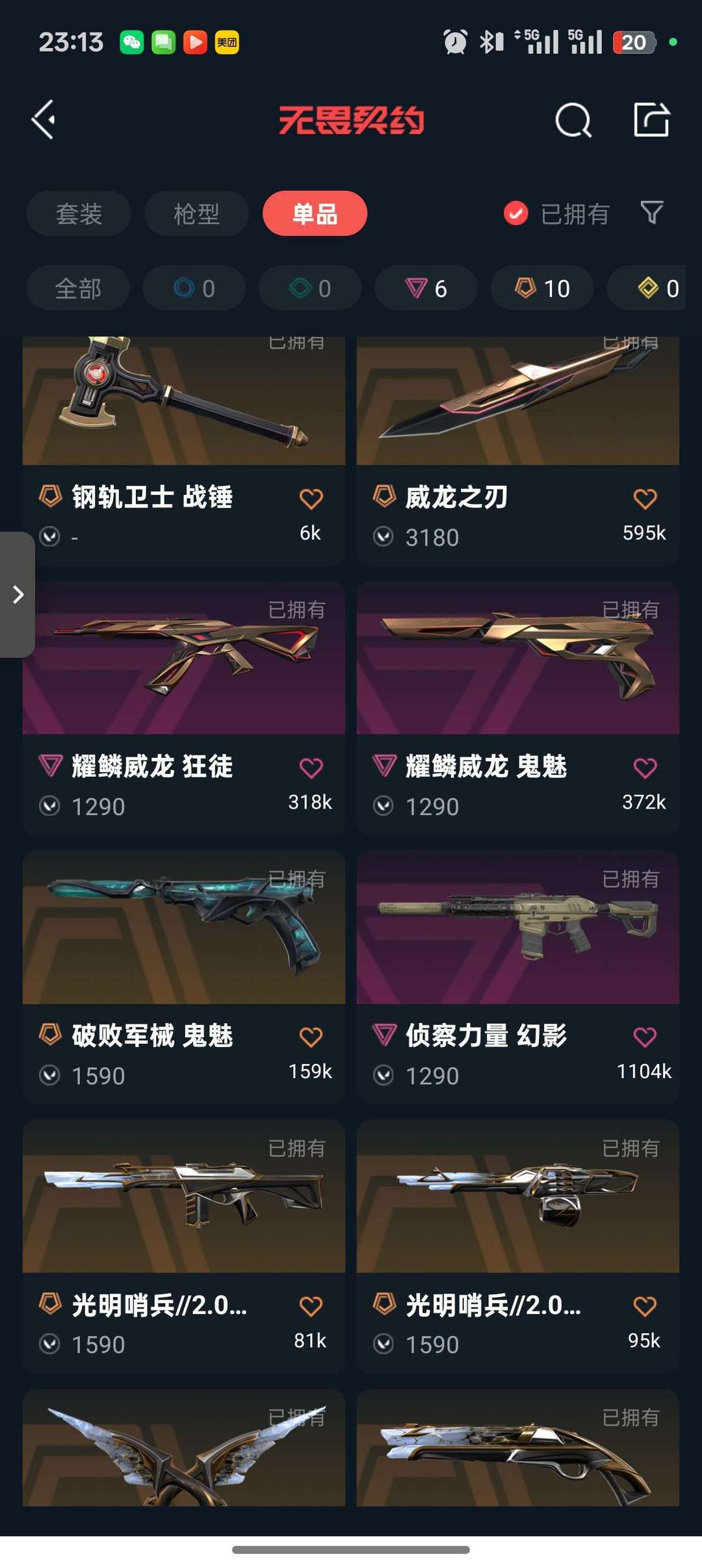
Task: Filter by the orange tier chip showing 10
Action: 542,288
